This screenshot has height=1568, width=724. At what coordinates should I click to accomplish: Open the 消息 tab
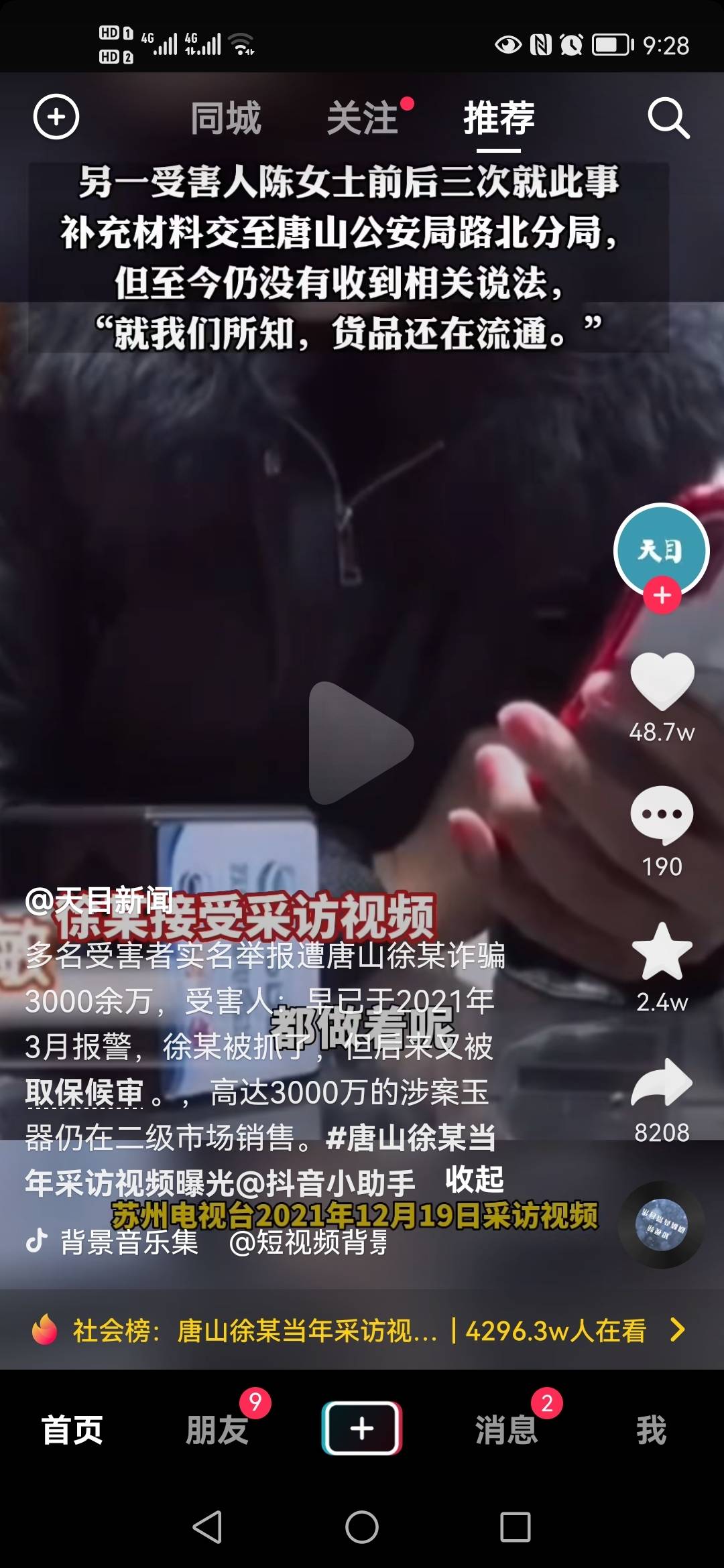pyautogui.click(x=507, y=1430)
